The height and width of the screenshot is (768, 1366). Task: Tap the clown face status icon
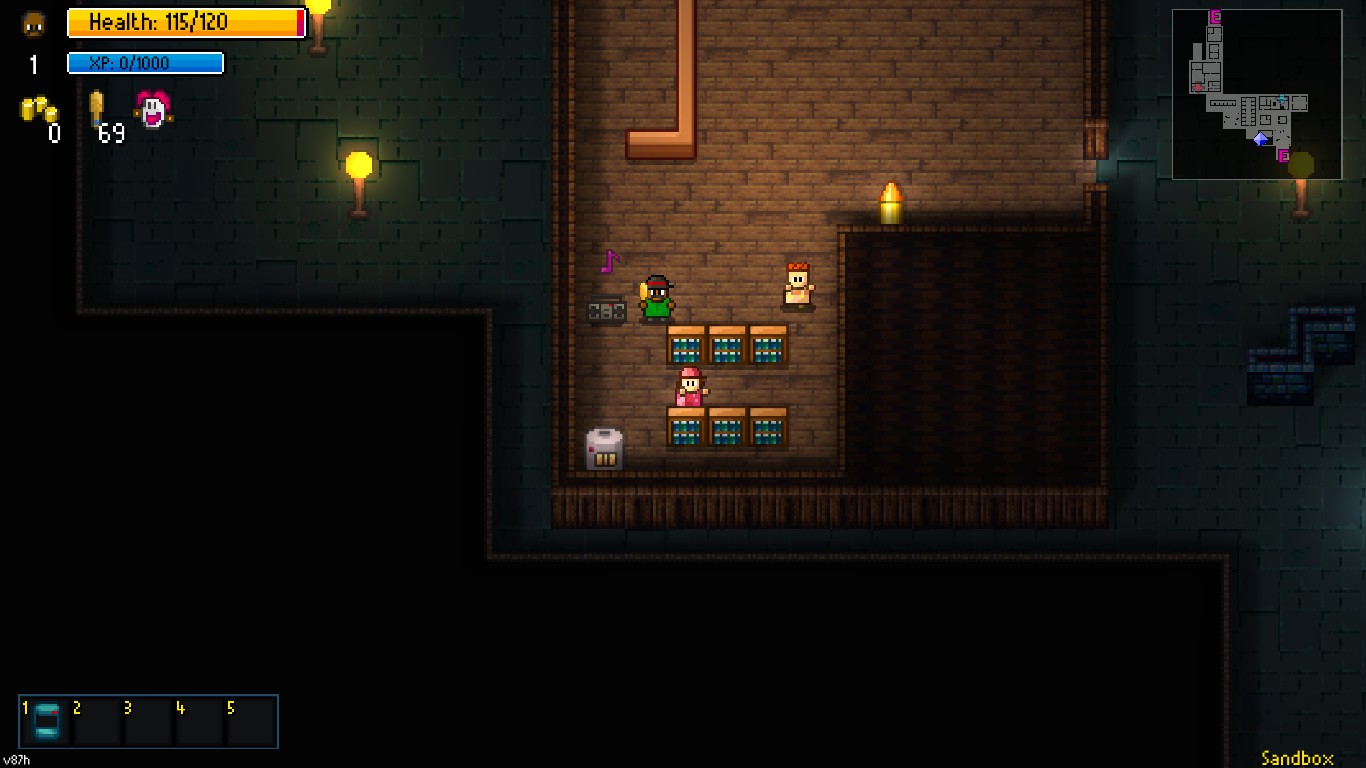coord(152,109)
